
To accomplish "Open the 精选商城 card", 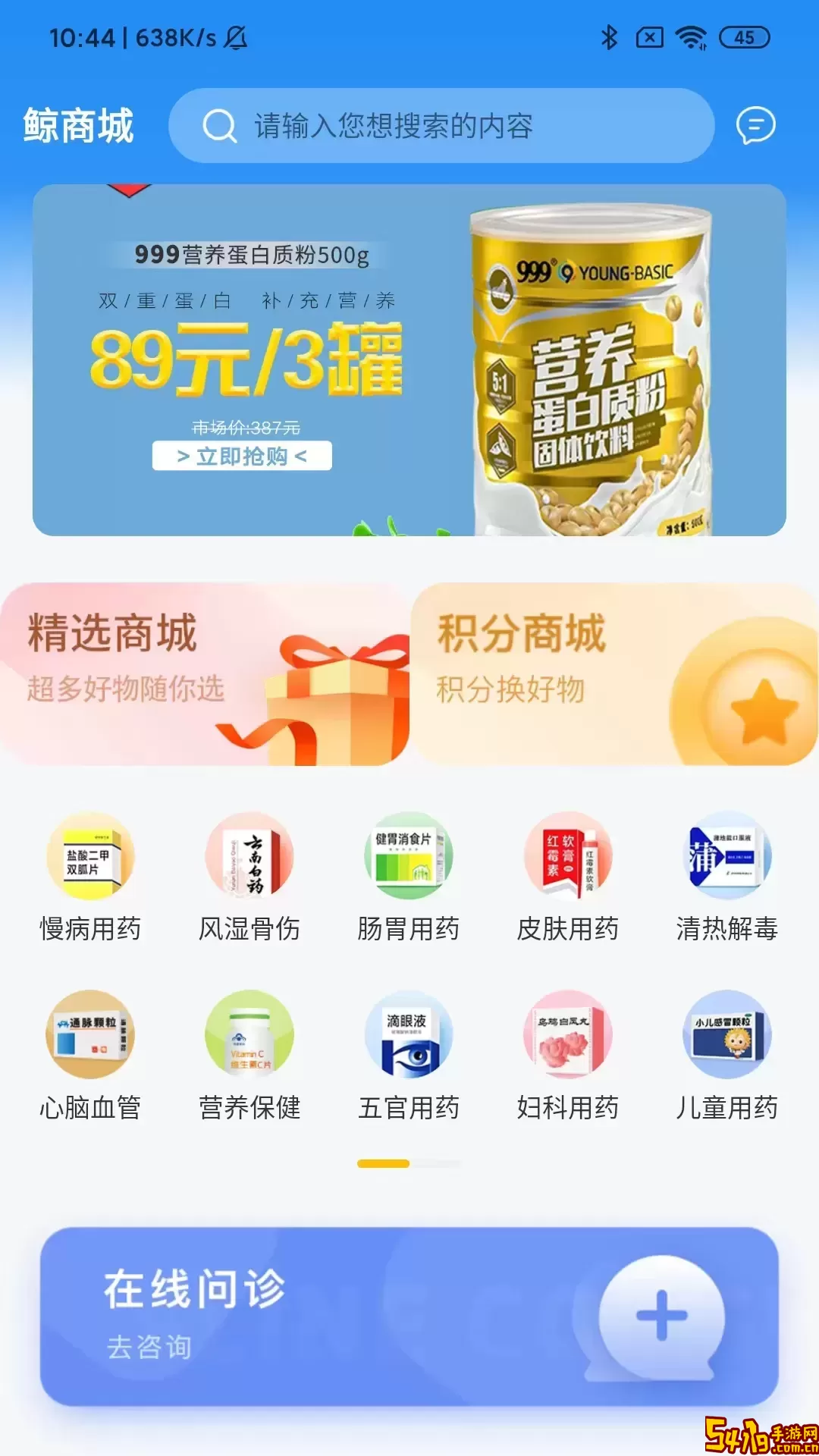I will click(205, 673).
